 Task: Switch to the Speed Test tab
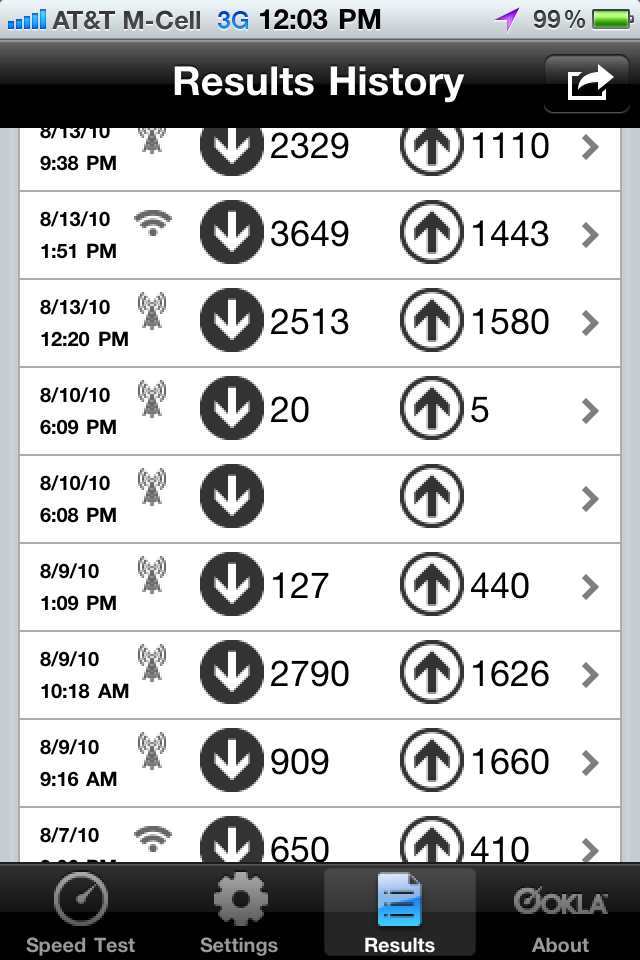click(80, 912)
